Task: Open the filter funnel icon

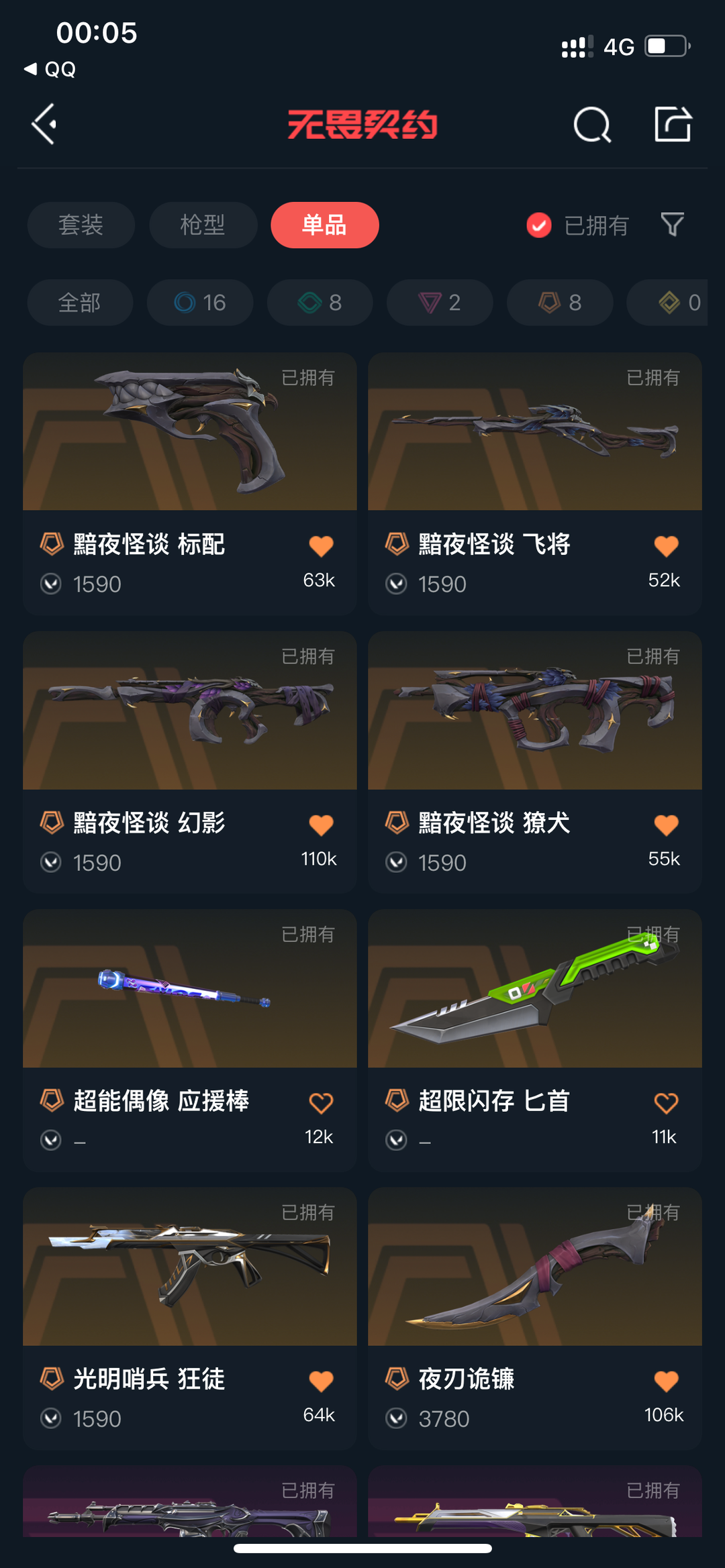Action: click(x=672, y=225)
